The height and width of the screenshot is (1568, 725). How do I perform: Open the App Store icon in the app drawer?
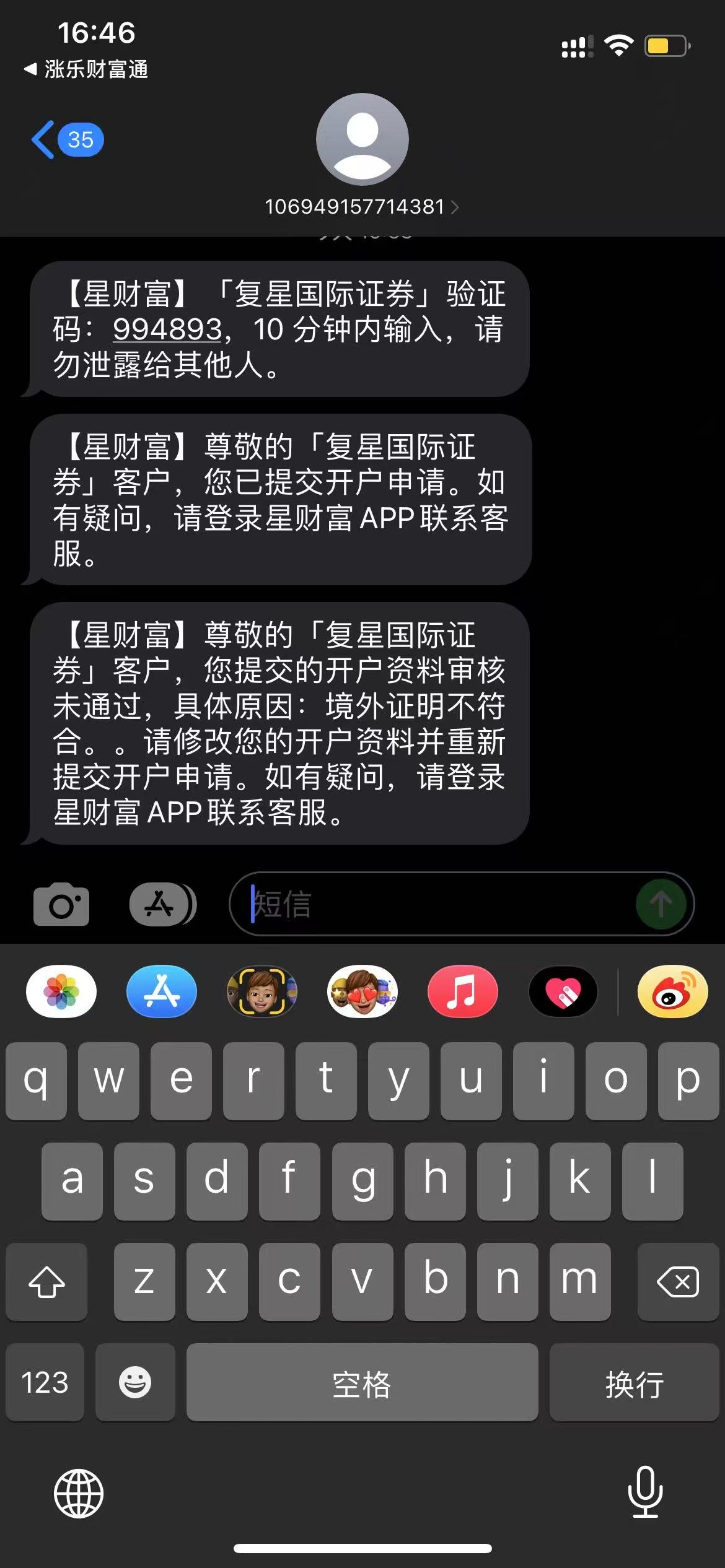pos(161,991)
